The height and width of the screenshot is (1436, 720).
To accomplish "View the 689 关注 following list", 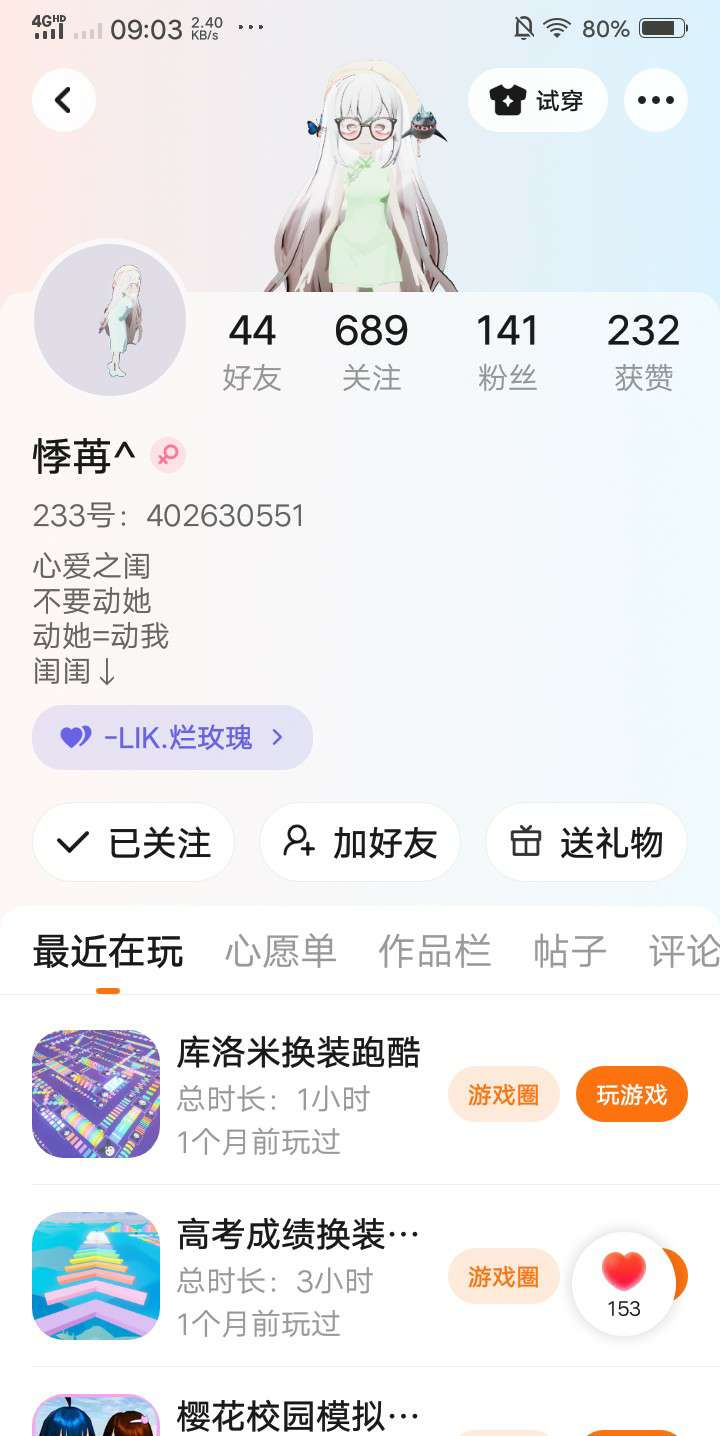I will point(371,350).
